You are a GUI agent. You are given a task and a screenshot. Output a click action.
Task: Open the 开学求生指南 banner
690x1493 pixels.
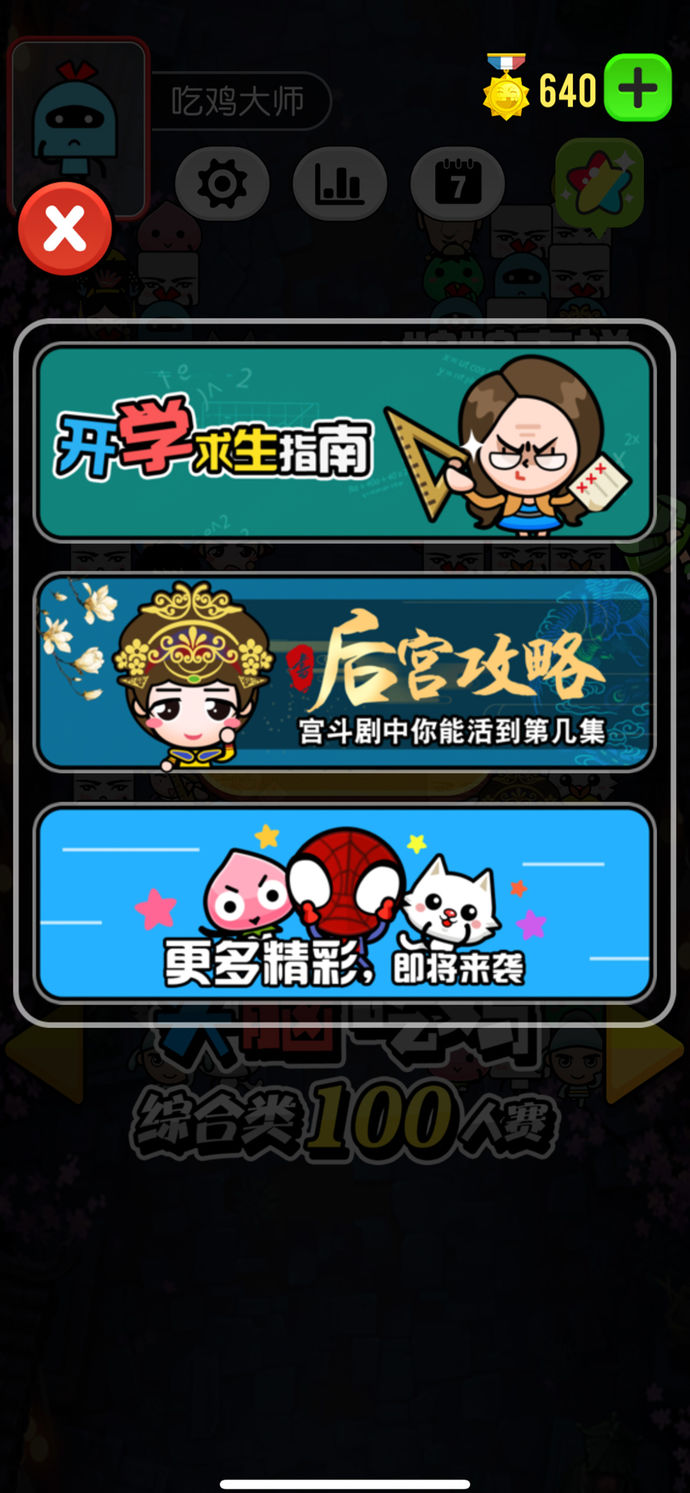(x=344, y=443)
